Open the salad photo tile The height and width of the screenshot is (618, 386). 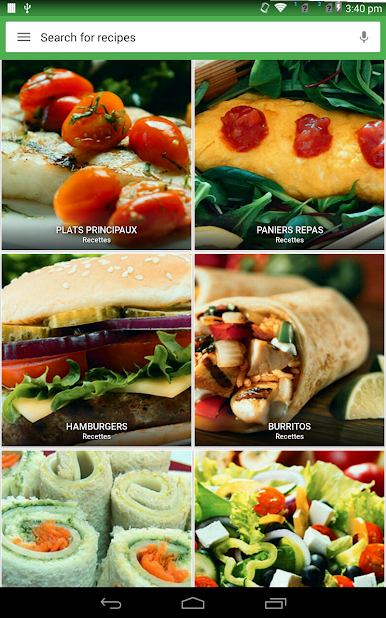[x=289, y=519]
